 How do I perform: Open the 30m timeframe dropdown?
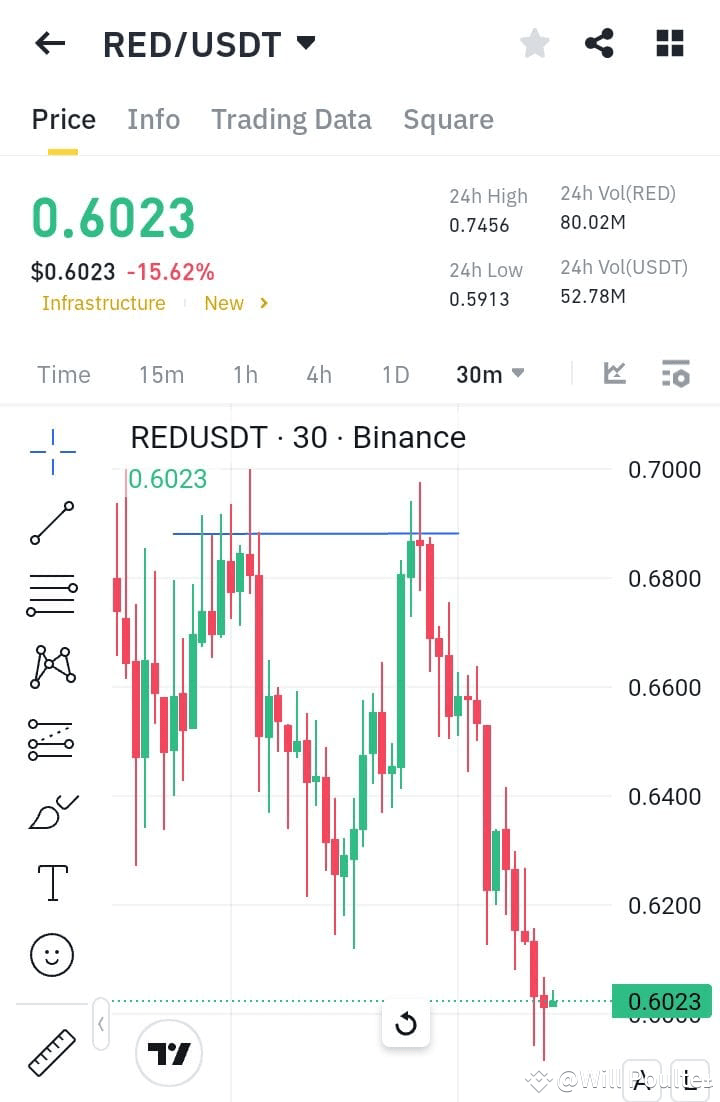point(489,374)
